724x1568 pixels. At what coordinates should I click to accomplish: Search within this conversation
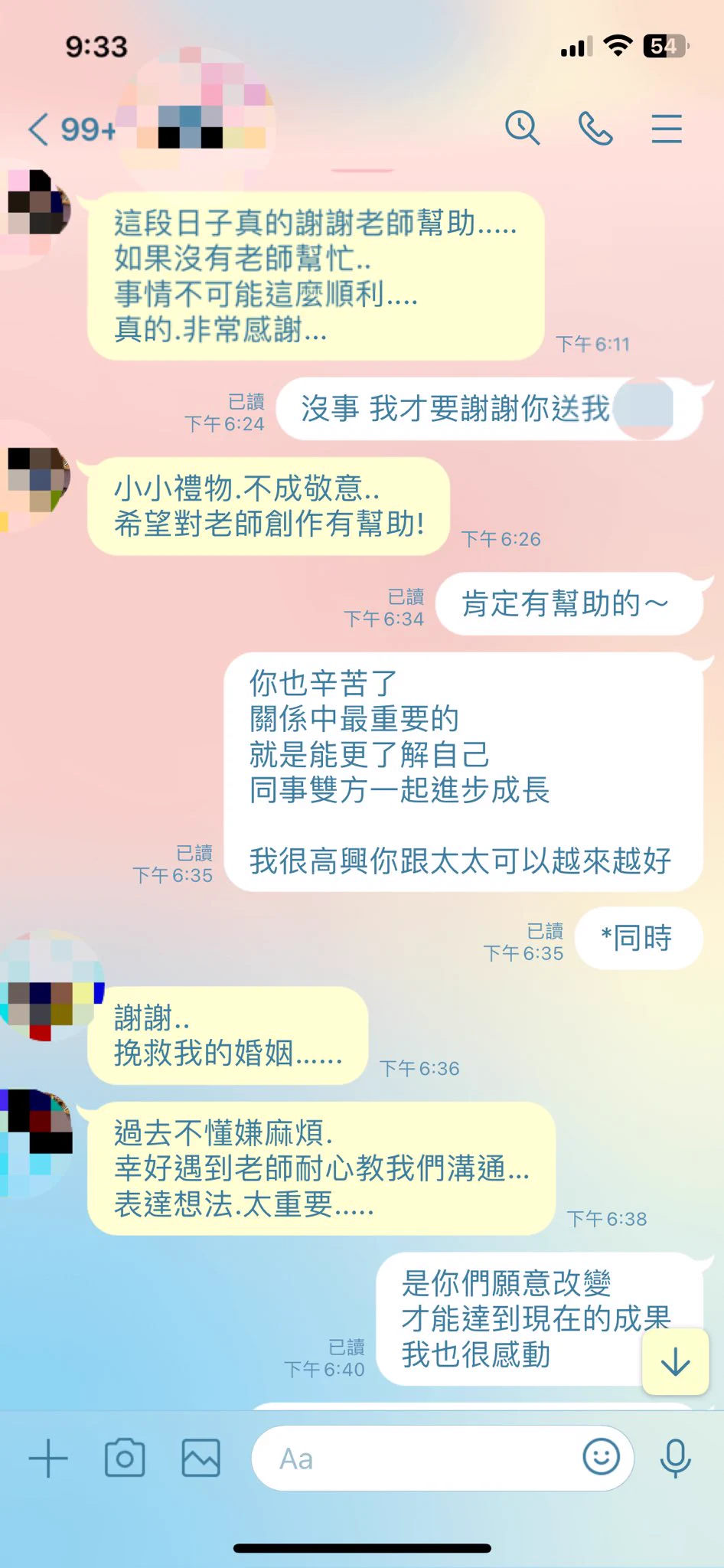523,128
